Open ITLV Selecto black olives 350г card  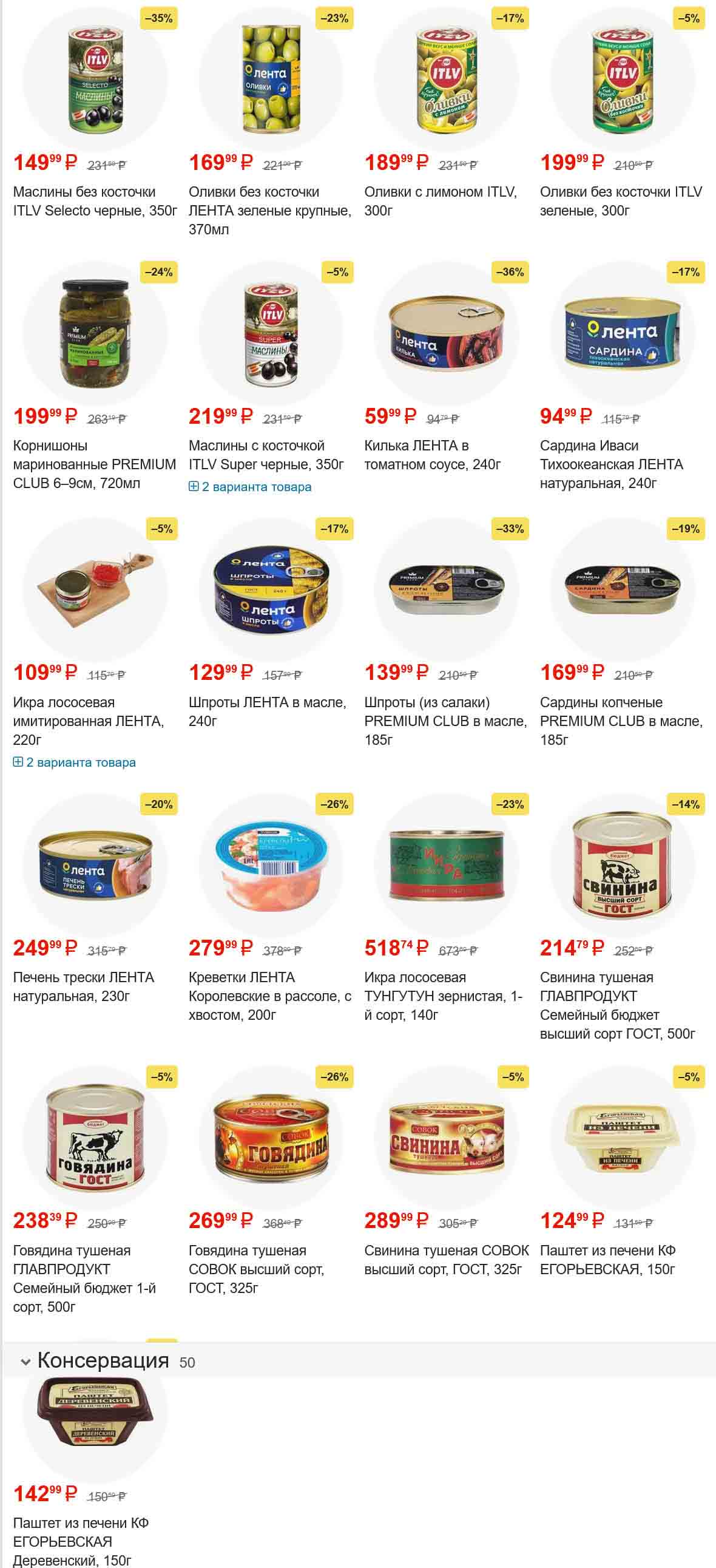pyautogui.click(x=94, y=201)
